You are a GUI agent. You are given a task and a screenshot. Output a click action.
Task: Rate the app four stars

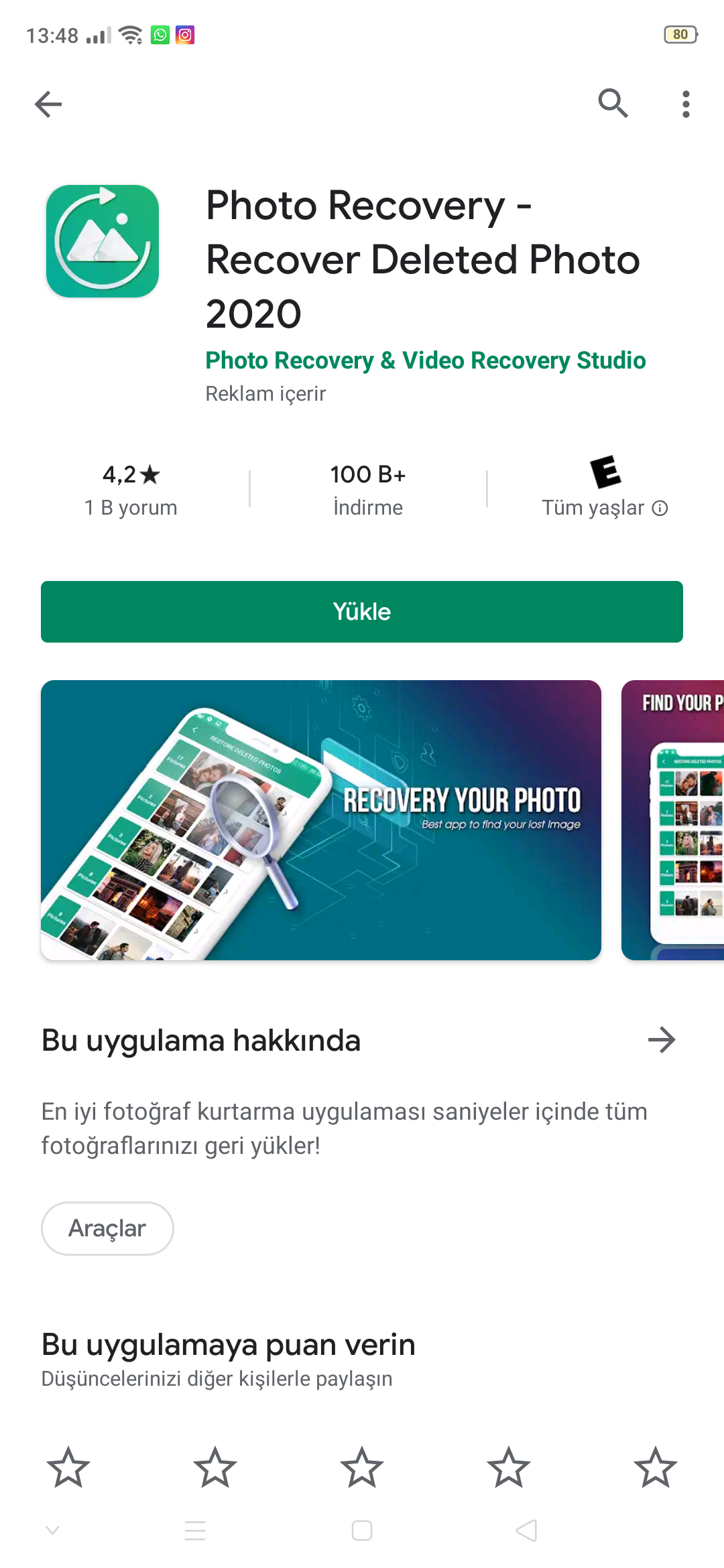click(509, 1467)
